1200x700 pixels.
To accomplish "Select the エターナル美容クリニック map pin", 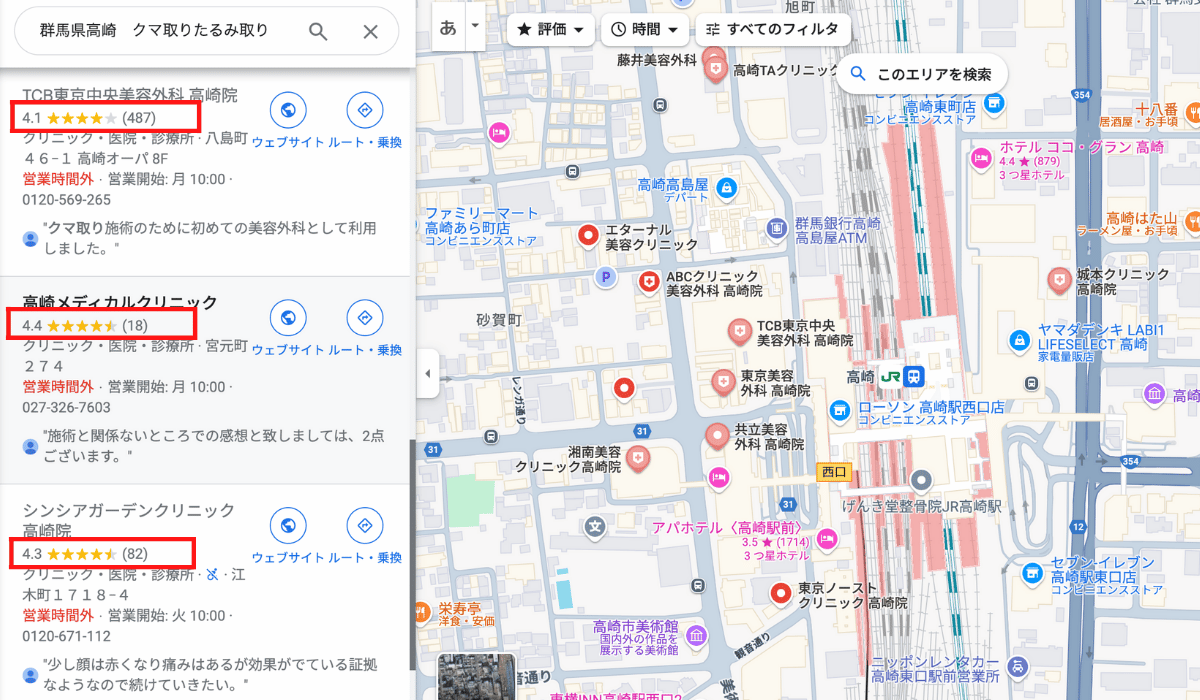I will tap(589, 237).
